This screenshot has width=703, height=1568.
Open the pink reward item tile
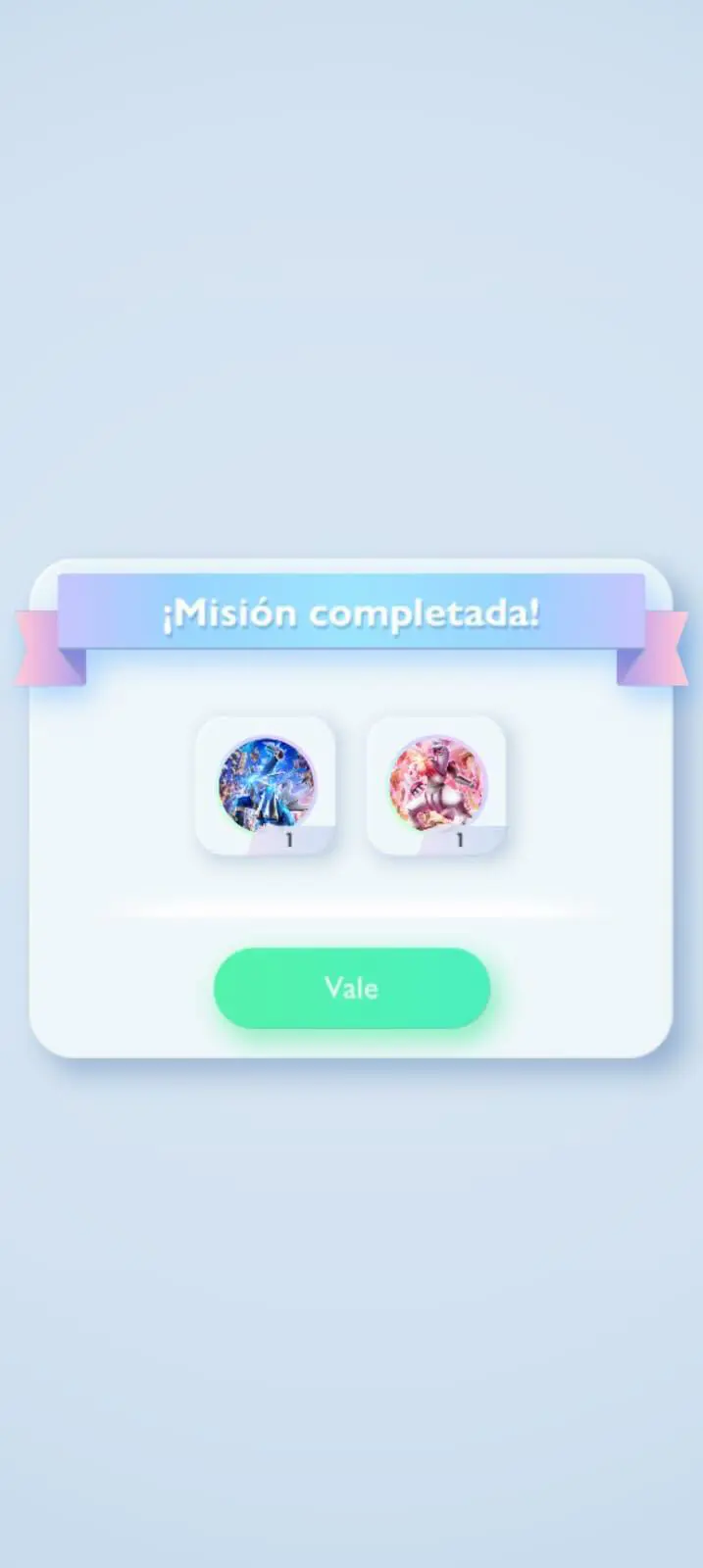click(436, 786)
